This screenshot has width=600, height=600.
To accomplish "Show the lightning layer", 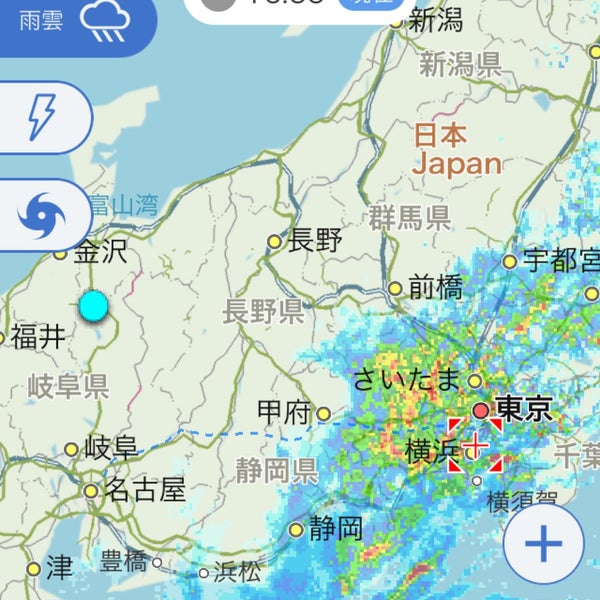I will (x=40, y=117).
